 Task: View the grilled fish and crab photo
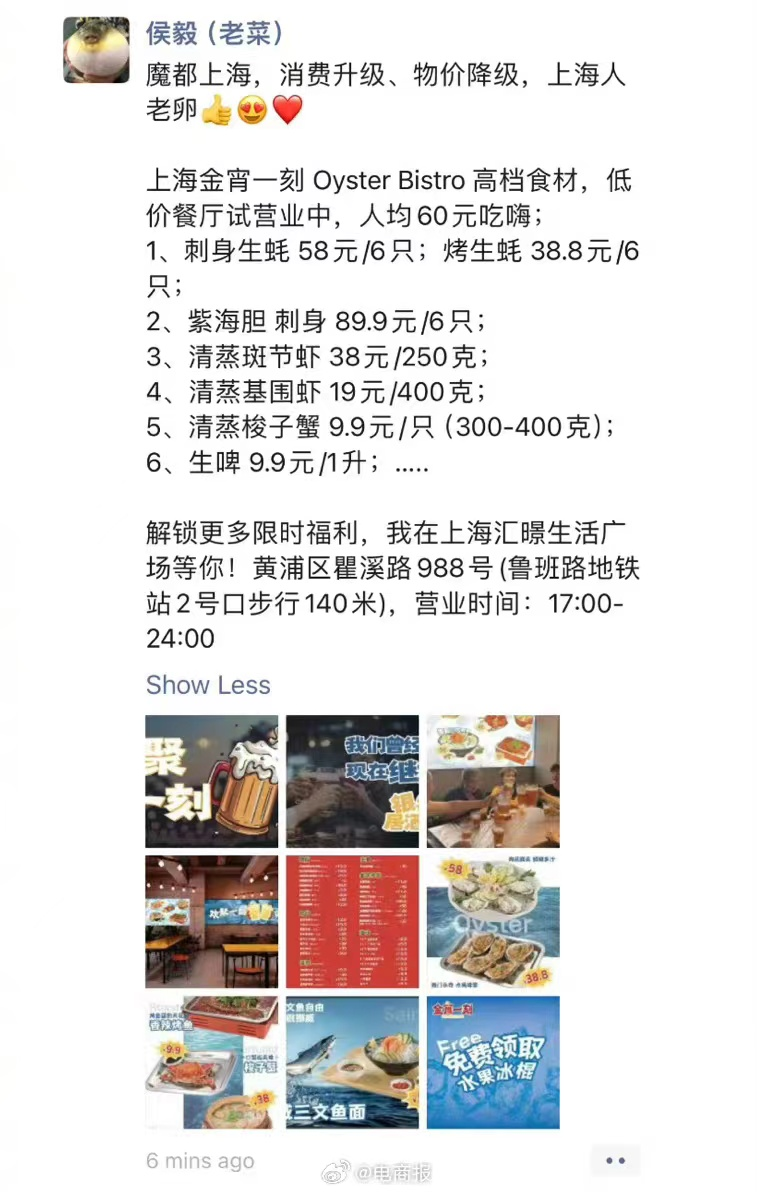pos(211,1062)
